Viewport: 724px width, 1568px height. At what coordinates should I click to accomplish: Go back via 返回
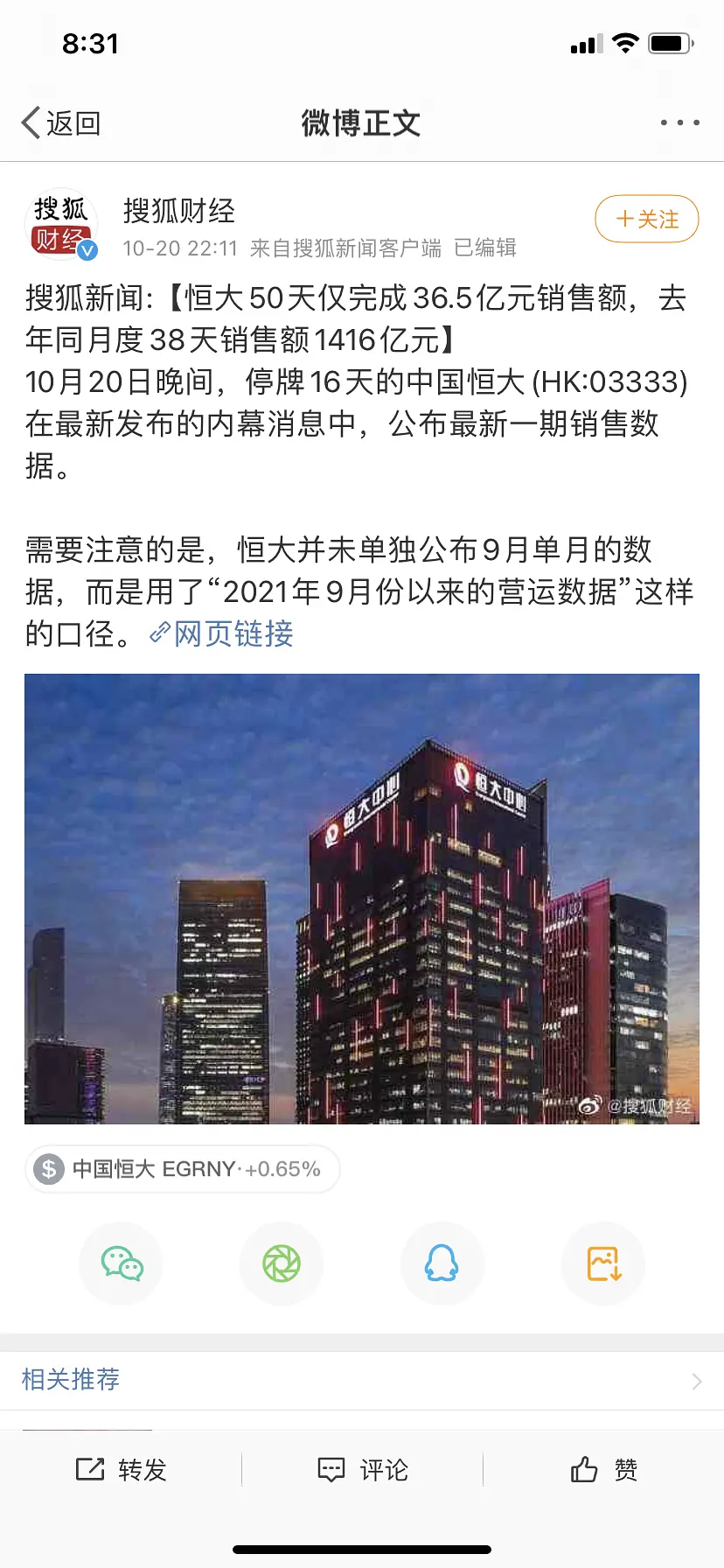(x=61, y=123)
